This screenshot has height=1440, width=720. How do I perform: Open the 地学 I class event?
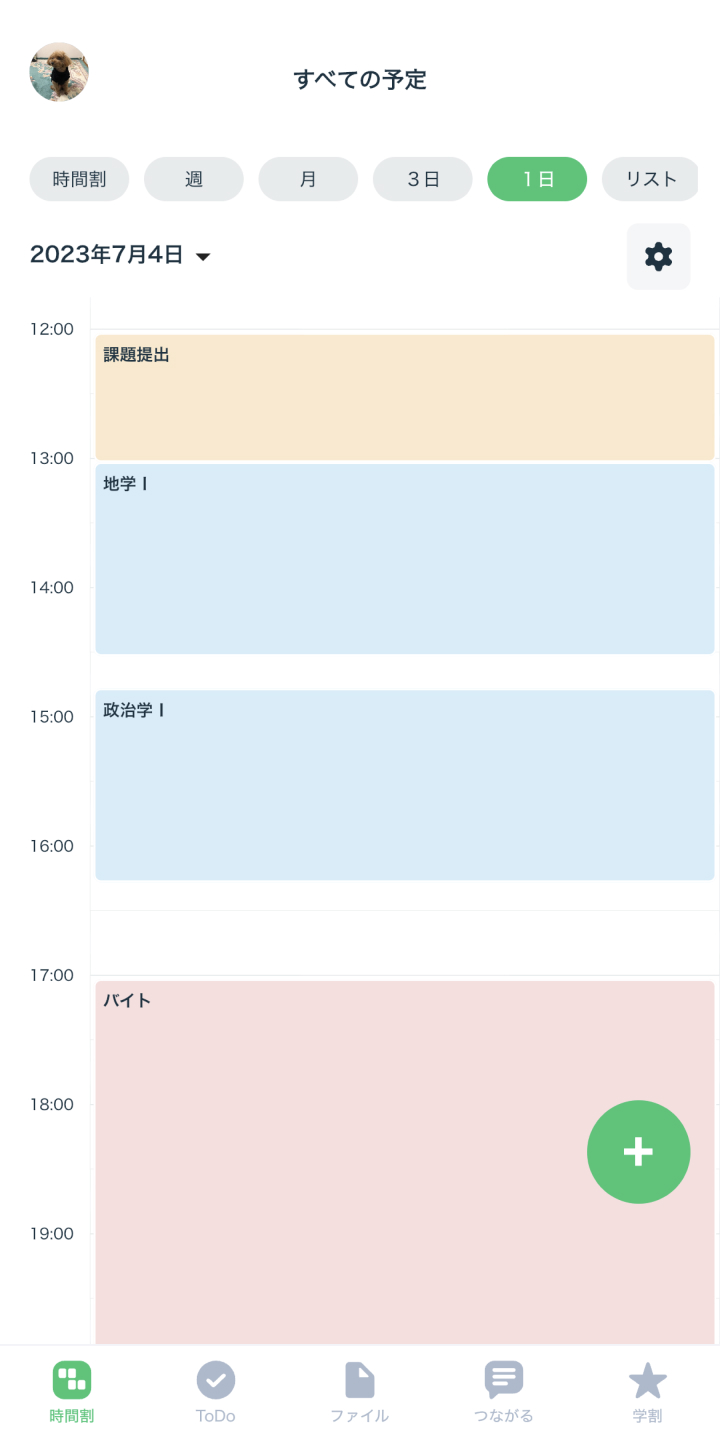point(404,558)
